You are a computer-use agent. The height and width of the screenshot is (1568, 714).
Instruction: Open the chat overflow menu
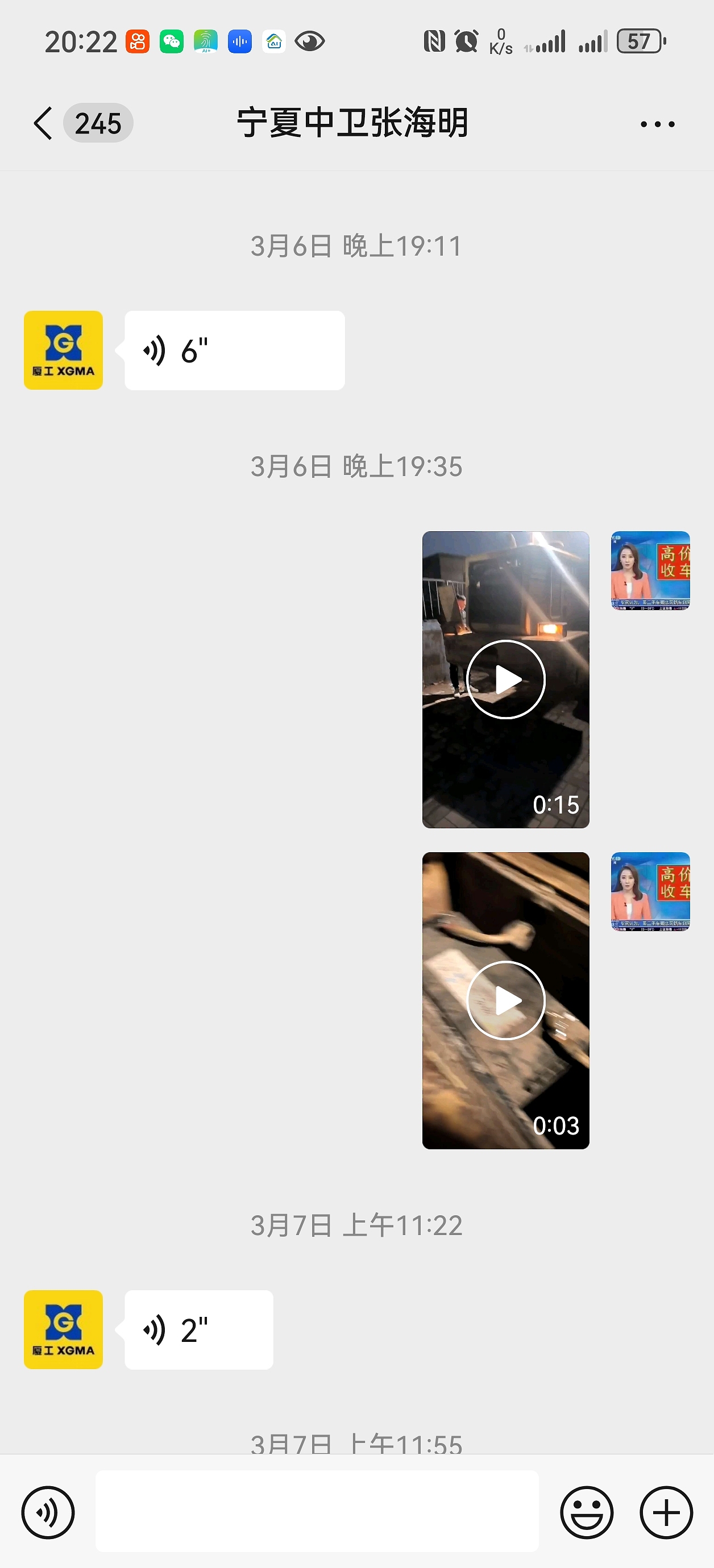657,124
